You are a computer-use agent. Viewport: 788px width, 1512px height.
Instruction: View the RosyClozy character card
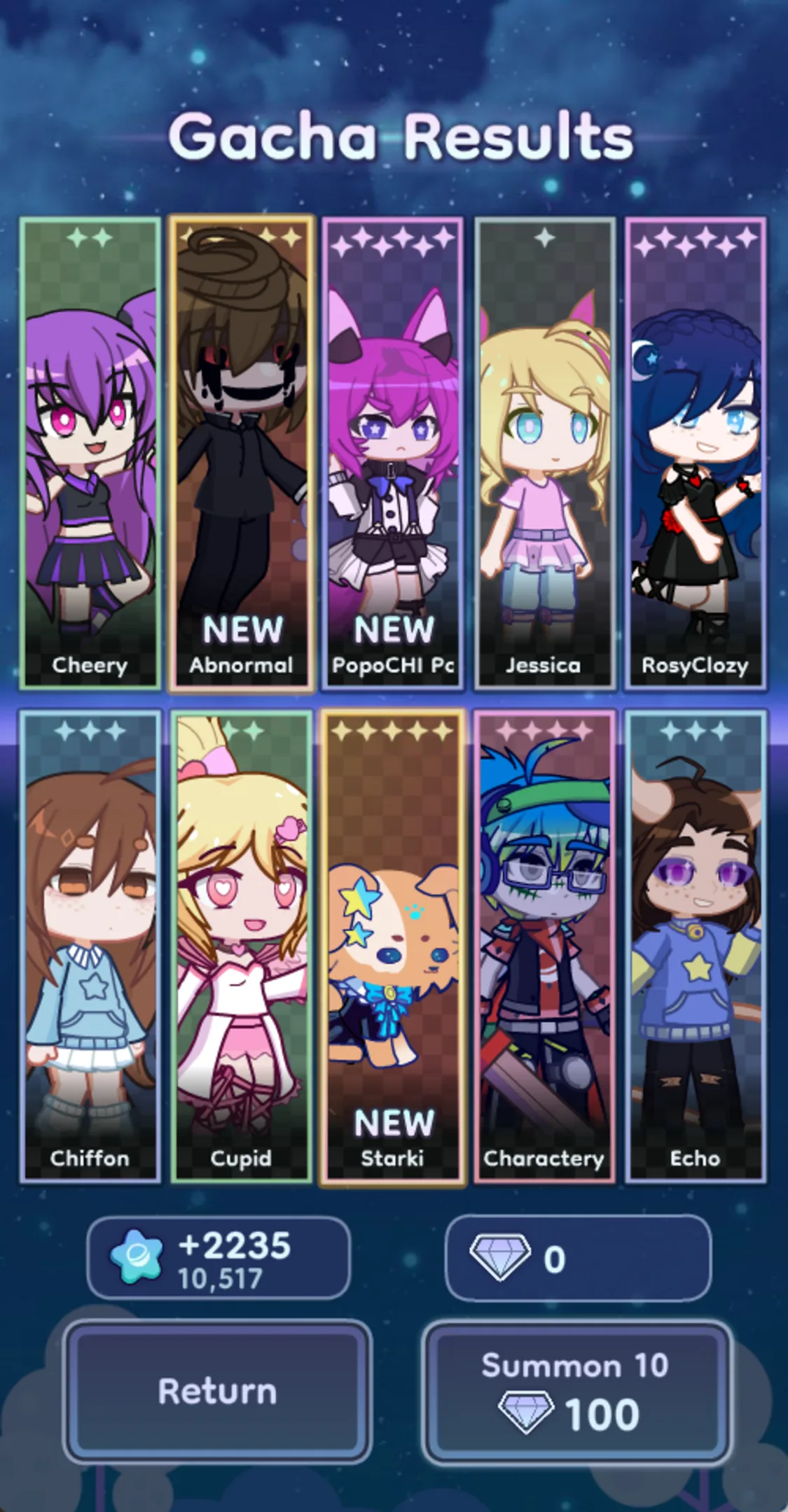(x=696, y=454)
